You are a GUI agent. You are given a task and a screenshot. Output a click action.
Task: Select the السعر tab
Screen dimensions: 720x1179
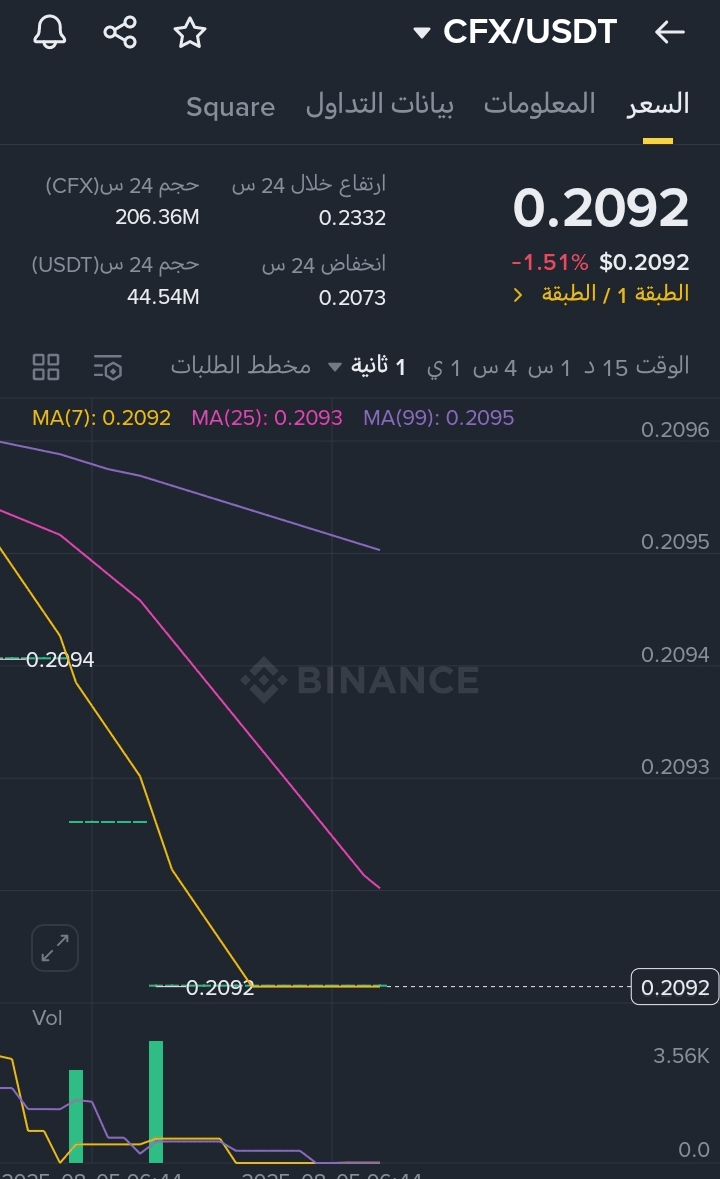[658, 105]
